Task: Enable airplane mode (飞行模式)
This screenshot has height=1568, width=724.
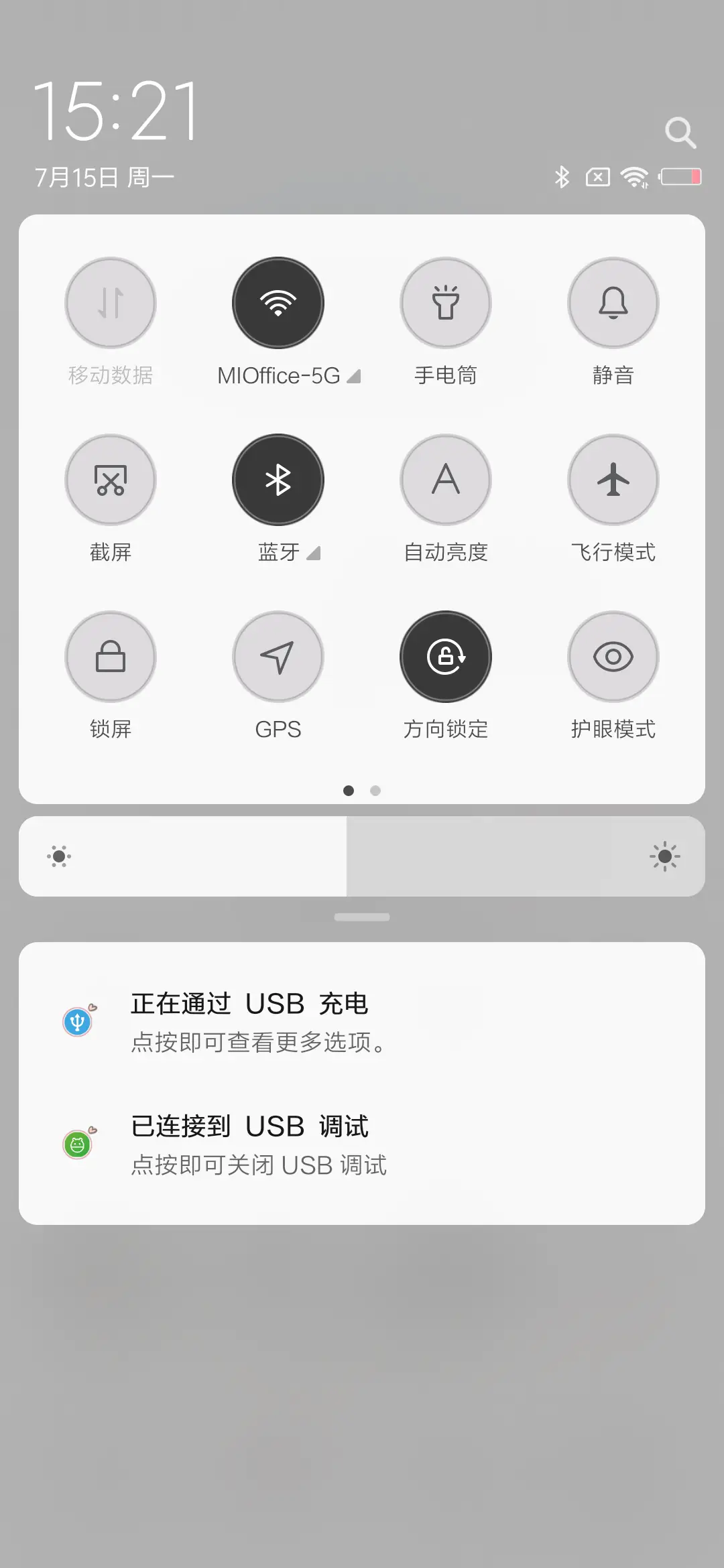Action: [x=613, y=480]
